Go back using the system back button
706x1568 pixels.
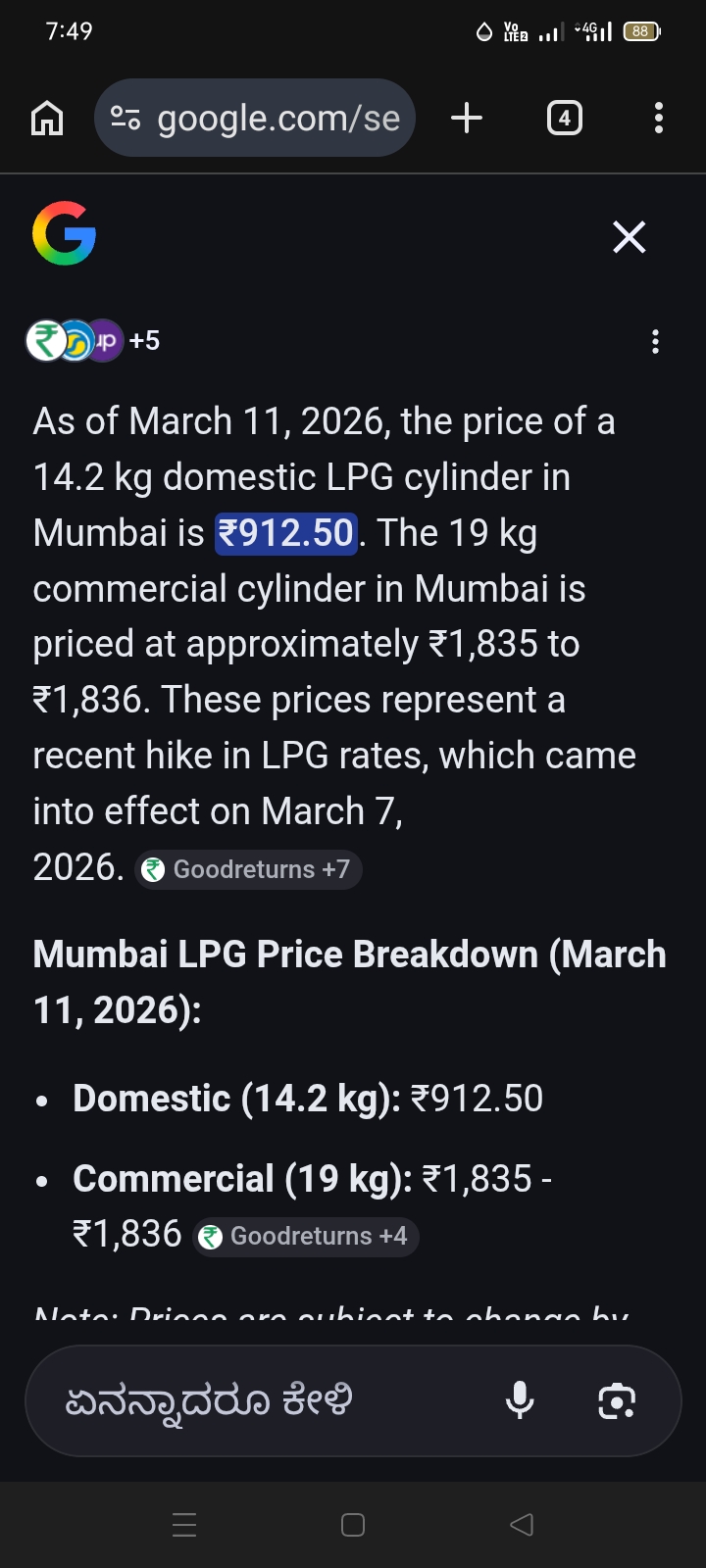coord(522,1524)
